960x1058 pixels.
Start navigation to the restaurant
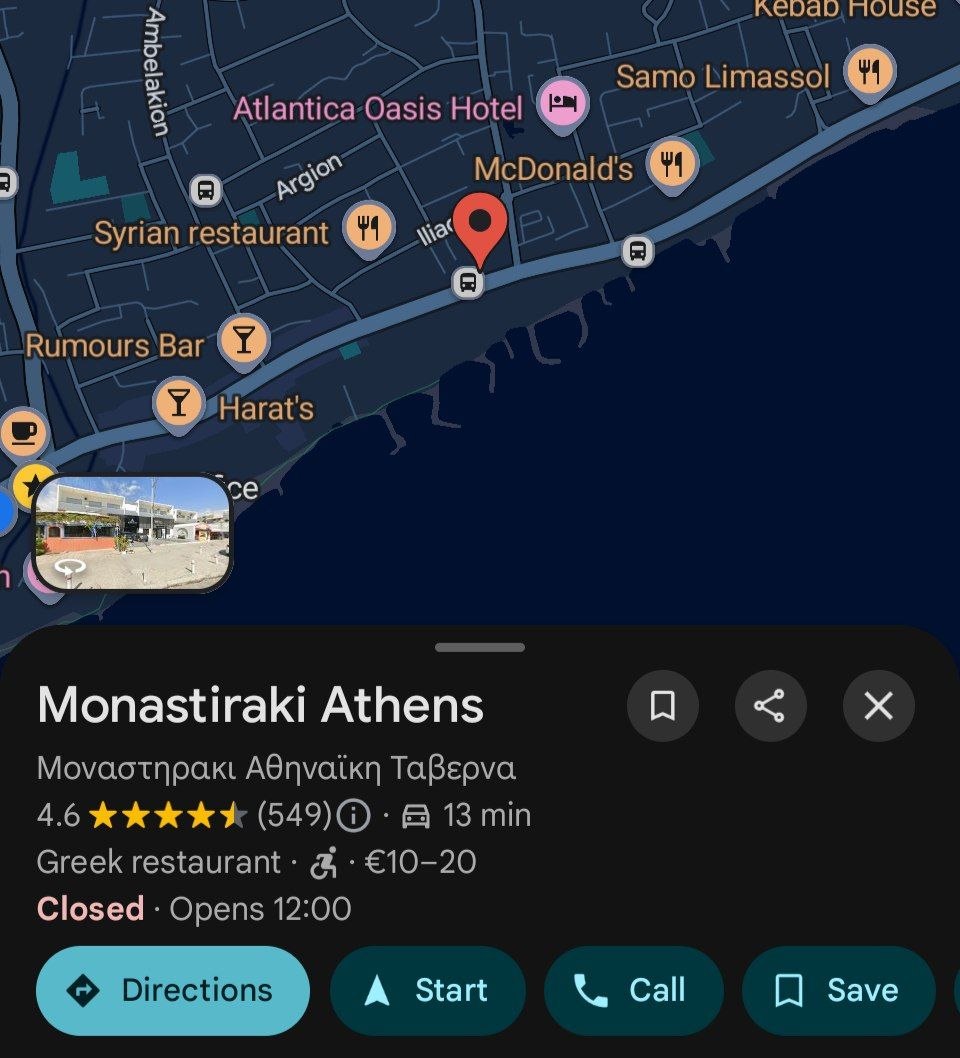pos(428,990)
